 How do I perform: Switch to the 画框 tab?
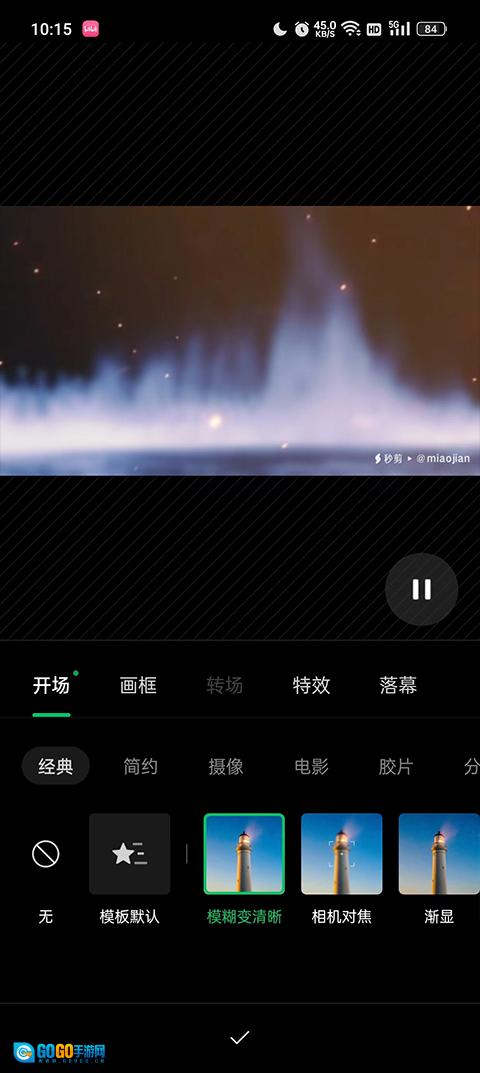click(138, 685)
